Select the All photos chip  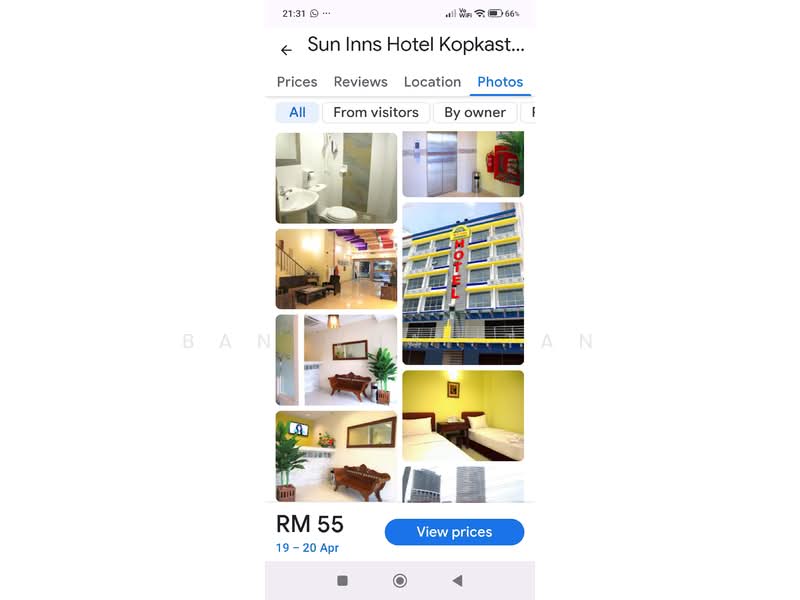click(297, 112)
